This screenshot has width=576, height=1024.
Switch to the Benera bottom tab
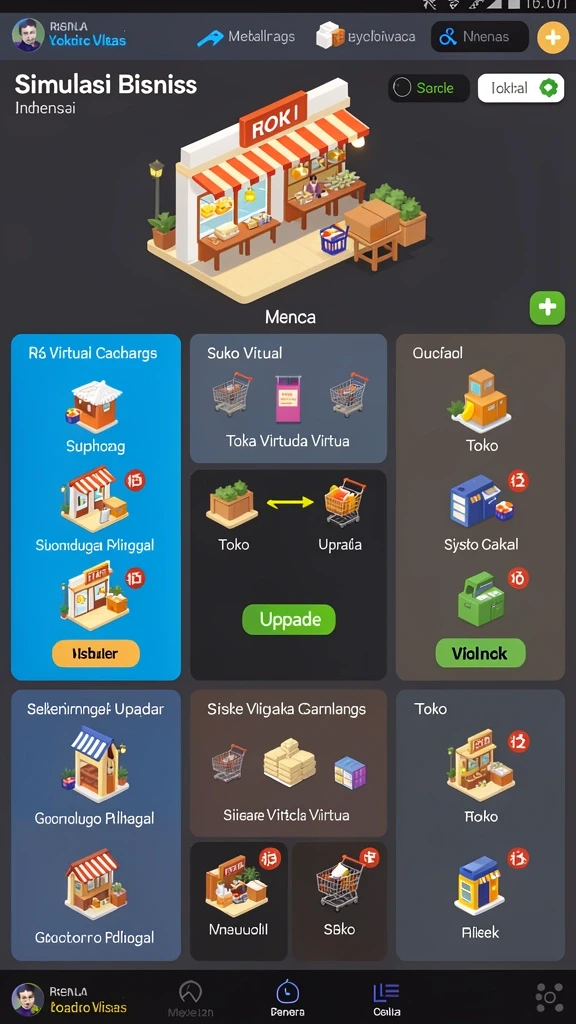coord(287,999)
